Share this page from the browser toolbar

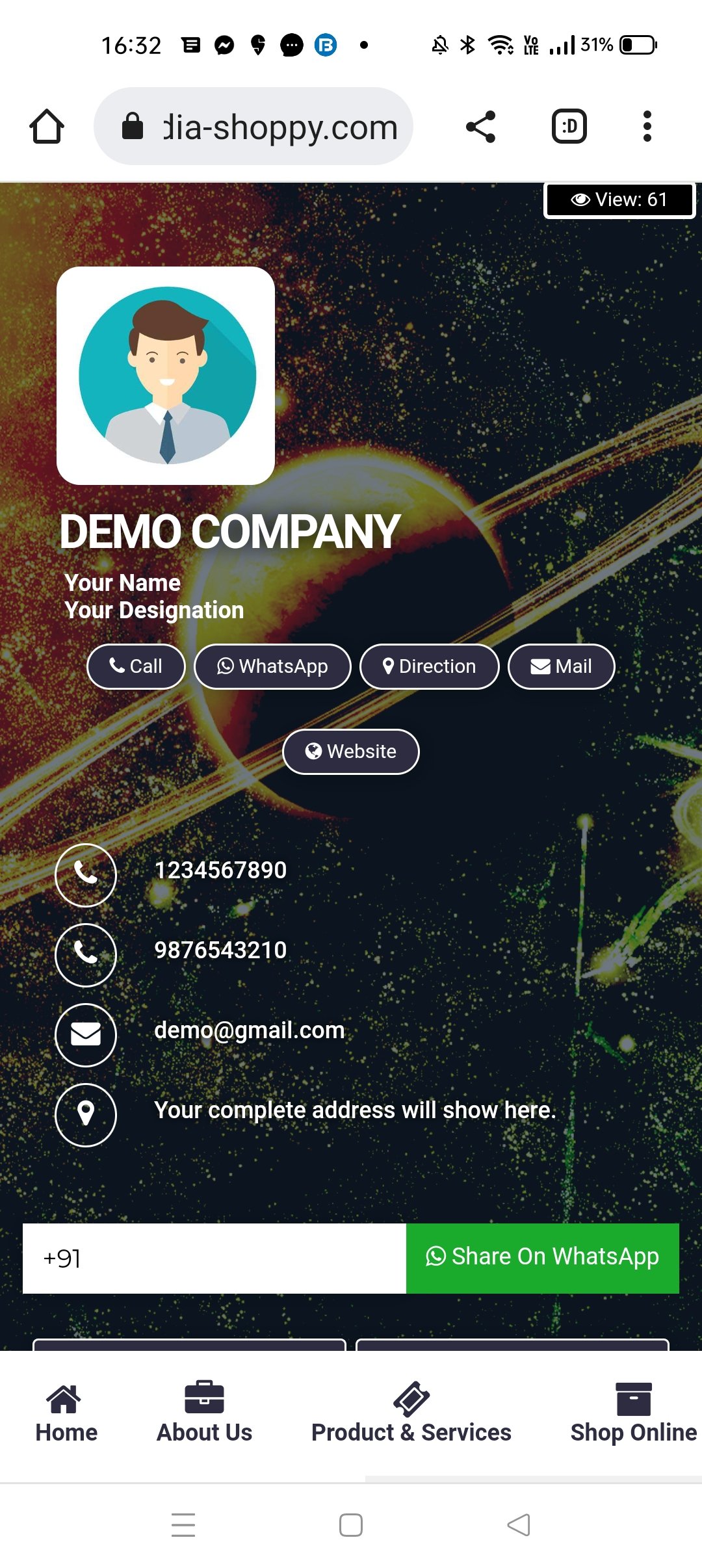point(481,126)
